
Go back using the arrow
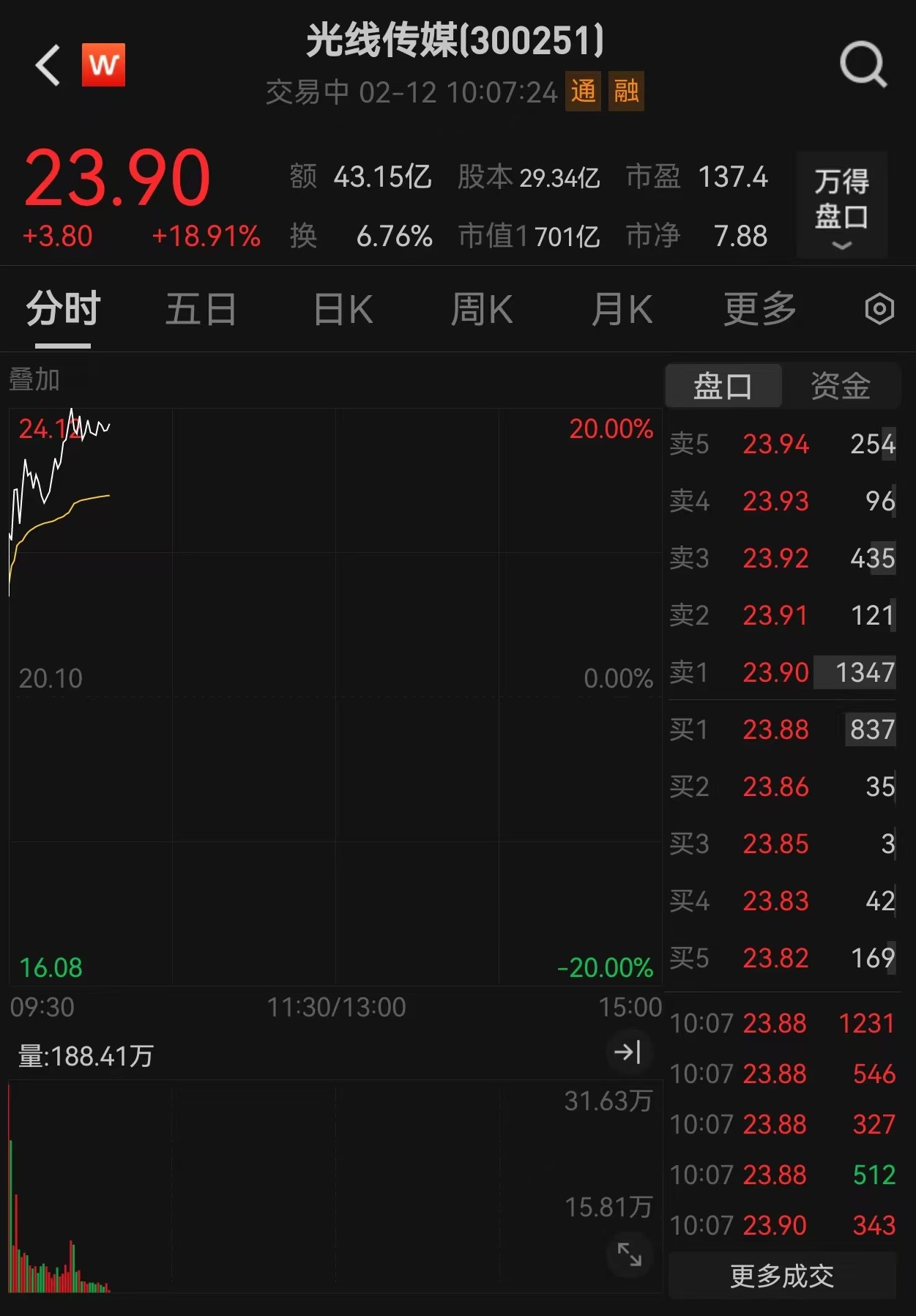pos(48,65)
